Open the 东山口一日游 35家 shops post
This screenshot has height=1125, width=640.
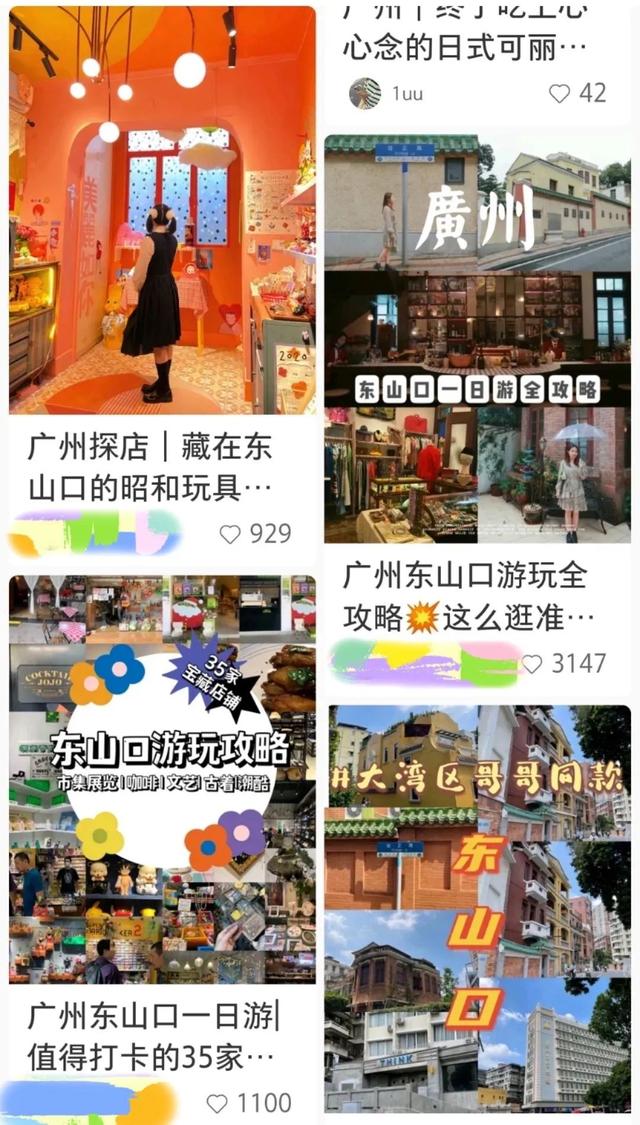[162, 780]
